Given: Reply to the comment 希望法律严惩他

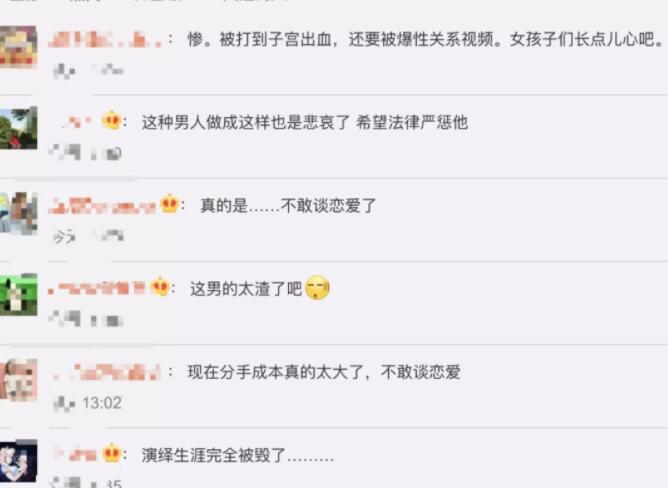Looking at the screenshot, I should click(x=304, y=122).
